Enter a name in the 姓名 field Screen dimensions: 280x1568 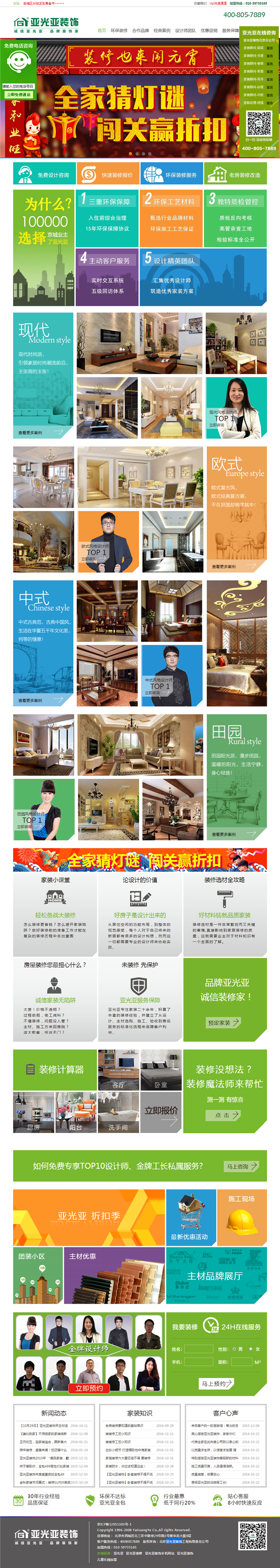(x=198, y=1349)
